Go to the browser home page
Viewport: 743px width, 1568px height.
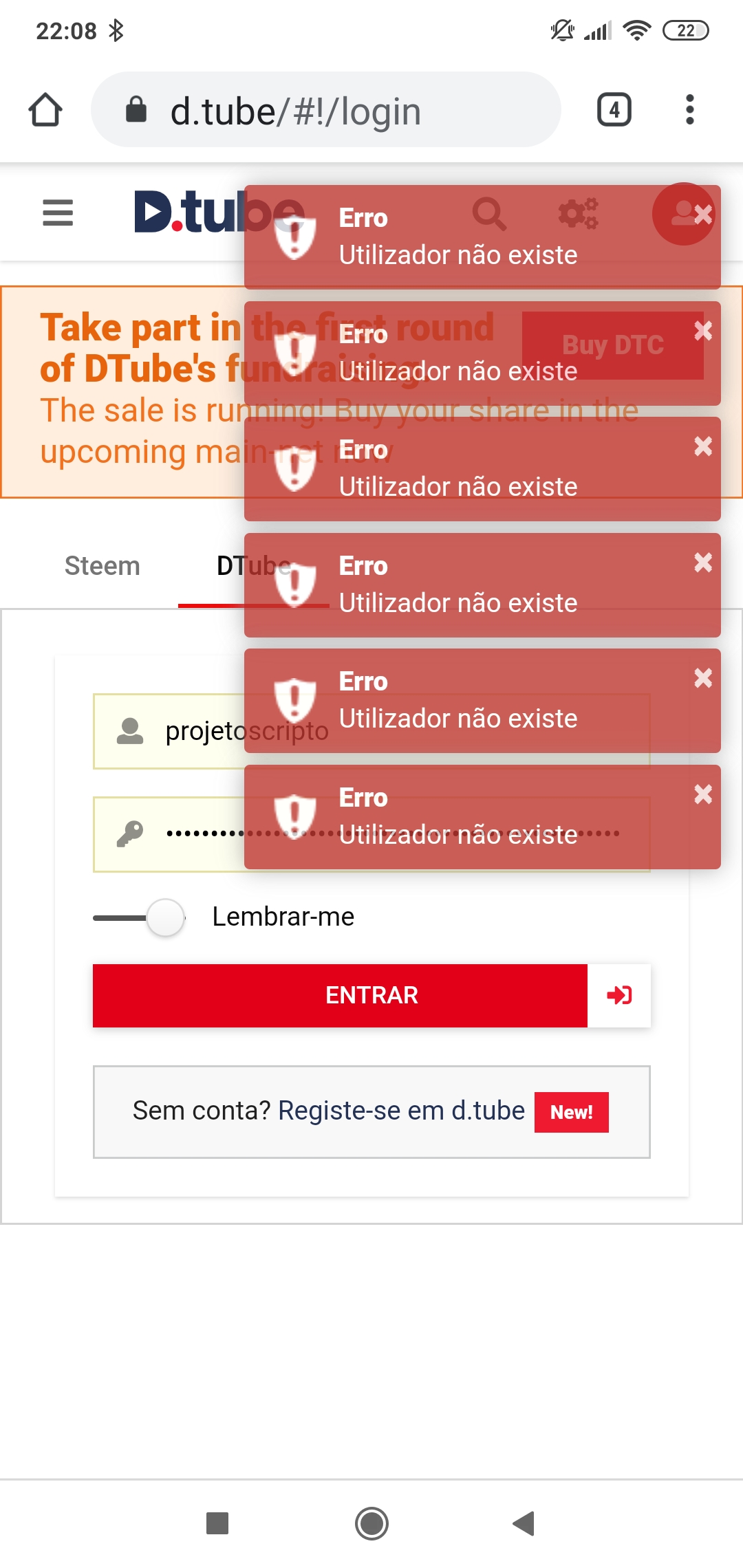(x=45, y=110)
